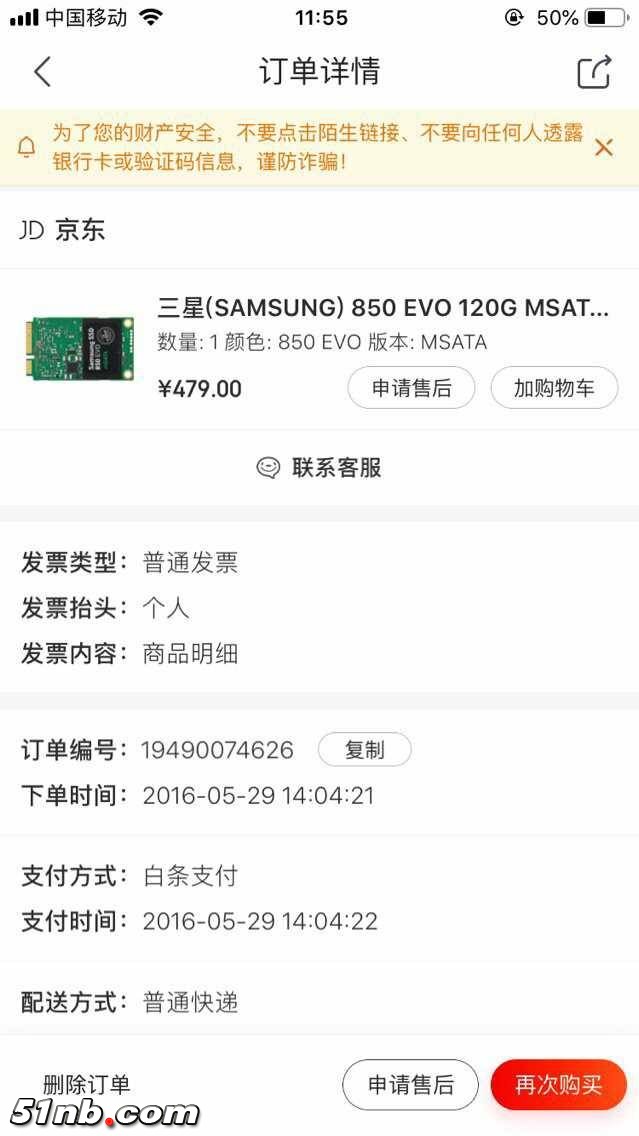Tap 申请售后 in the bottom bar

tap(410, 1085)
